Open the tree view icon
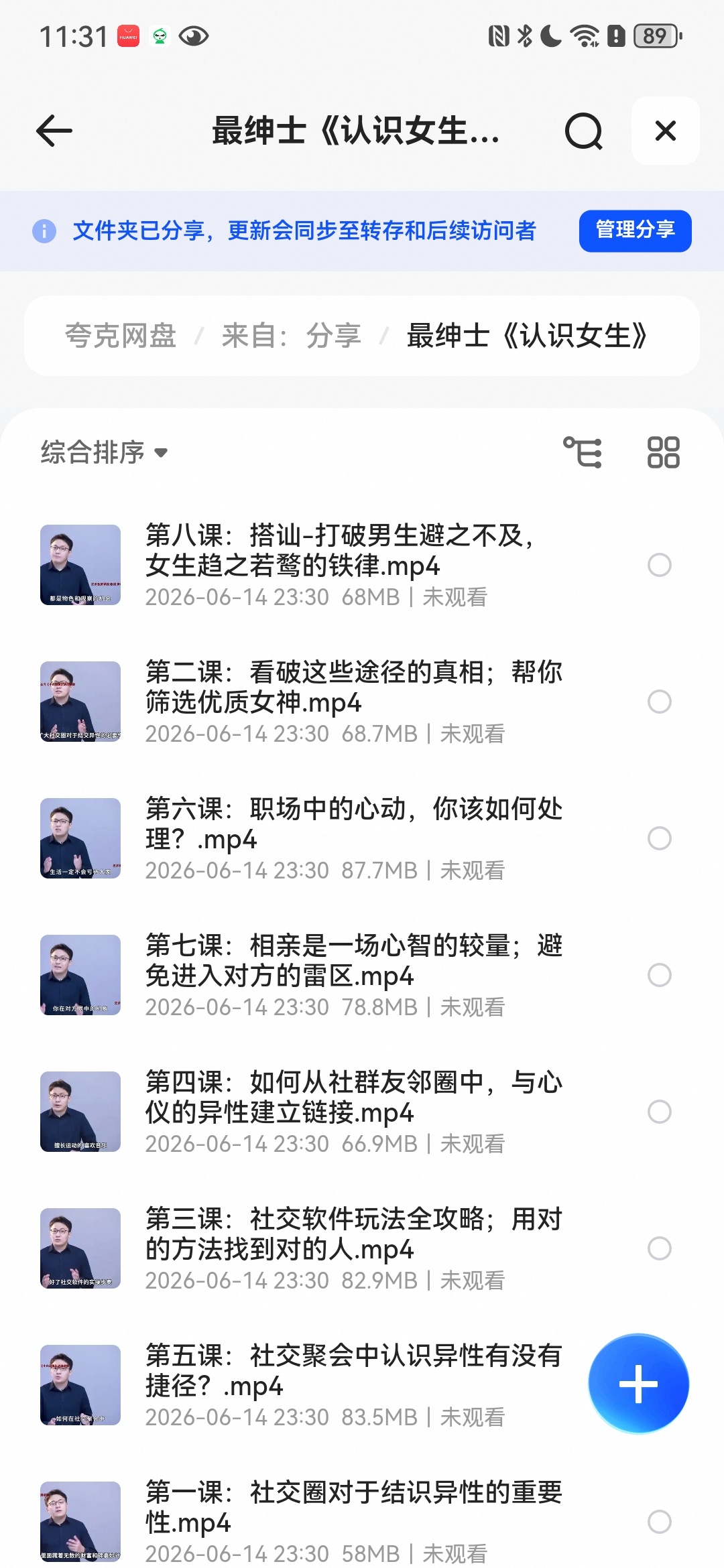Viewport: 724px width, 1568px height. [582, 452]
